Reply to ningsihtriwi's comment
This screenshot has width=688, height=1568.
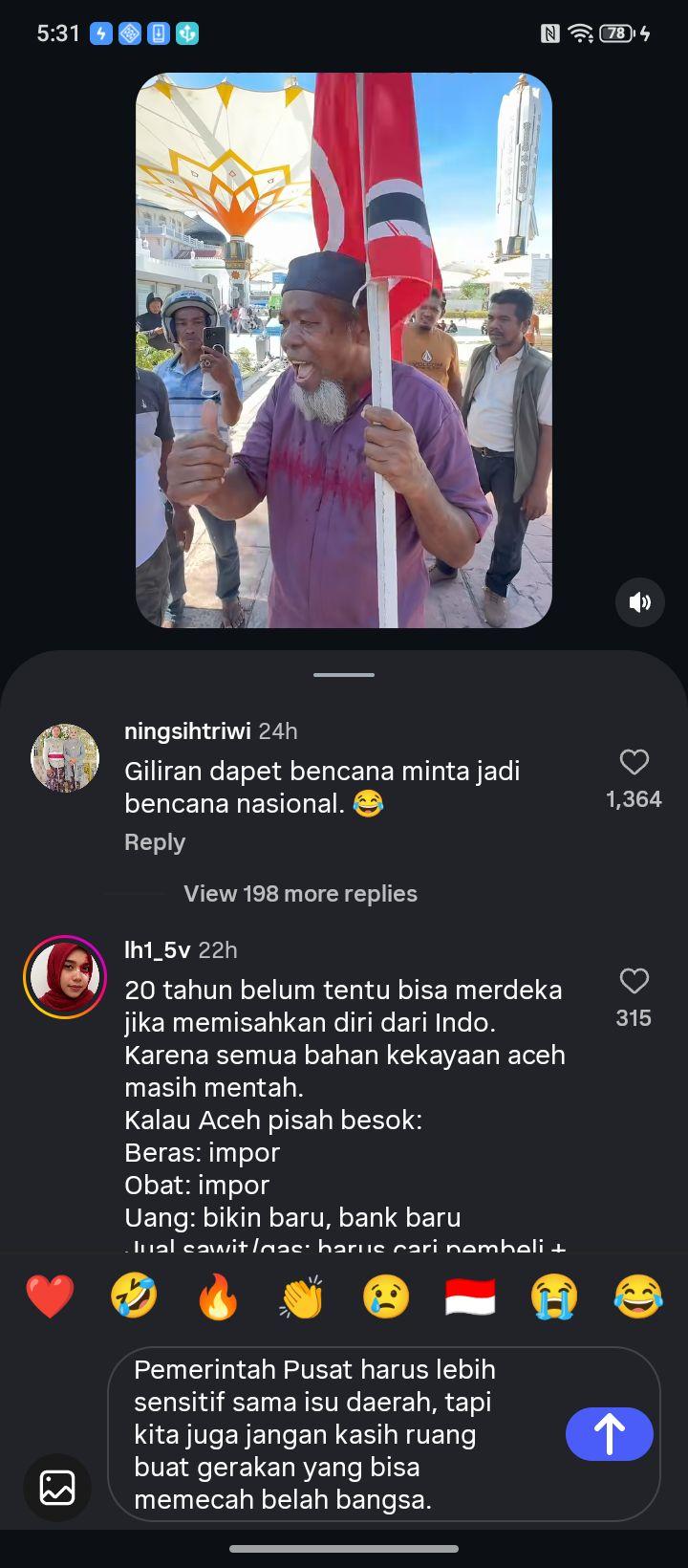[155, 842]
